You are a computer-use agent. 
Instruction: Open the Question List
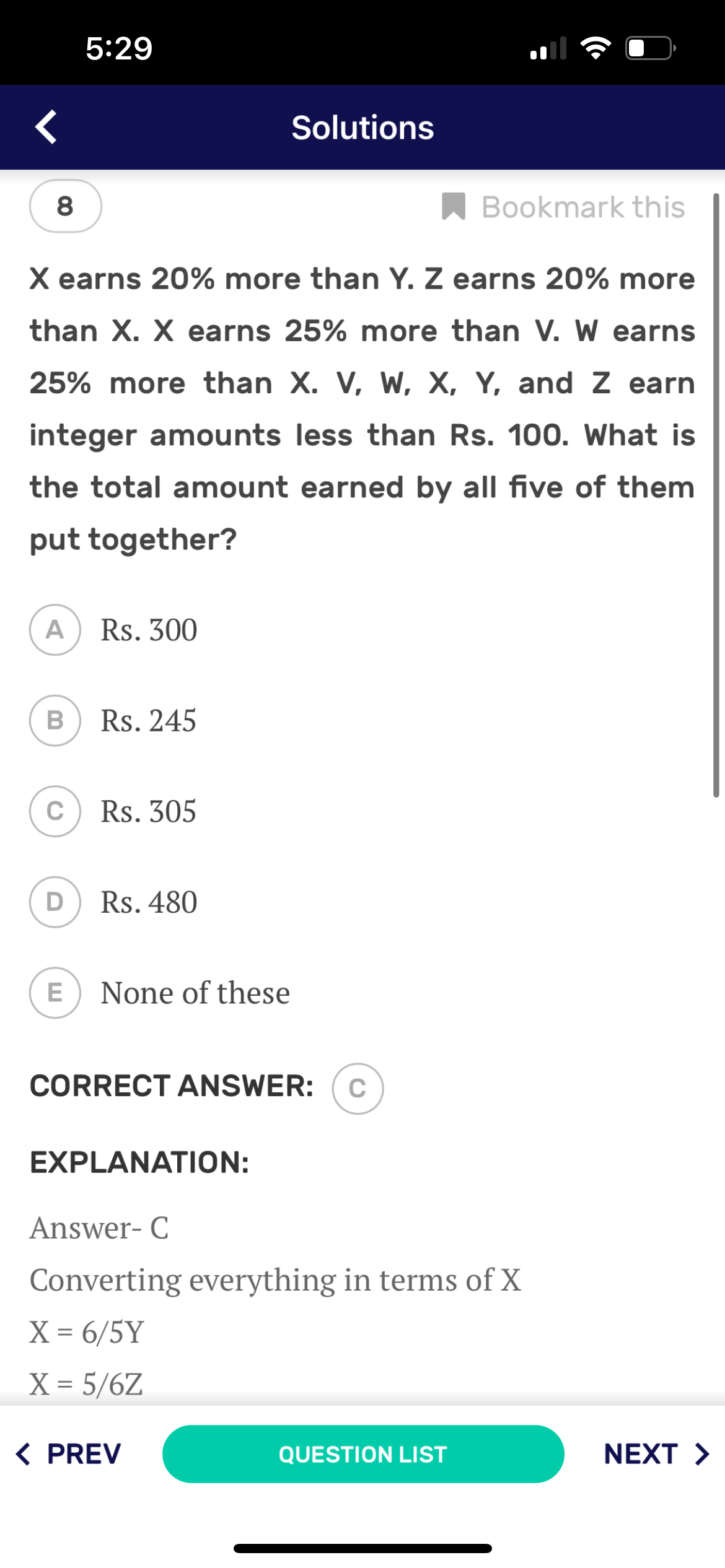tap(363, 1454)
